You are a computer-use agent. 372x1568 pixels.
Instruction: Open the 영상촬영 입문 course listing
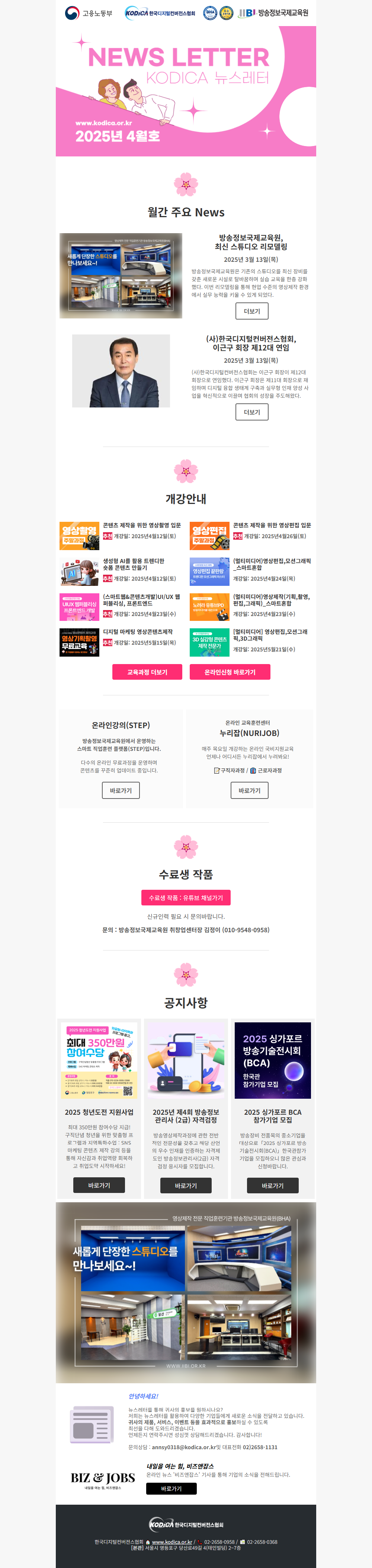point(142,525)
